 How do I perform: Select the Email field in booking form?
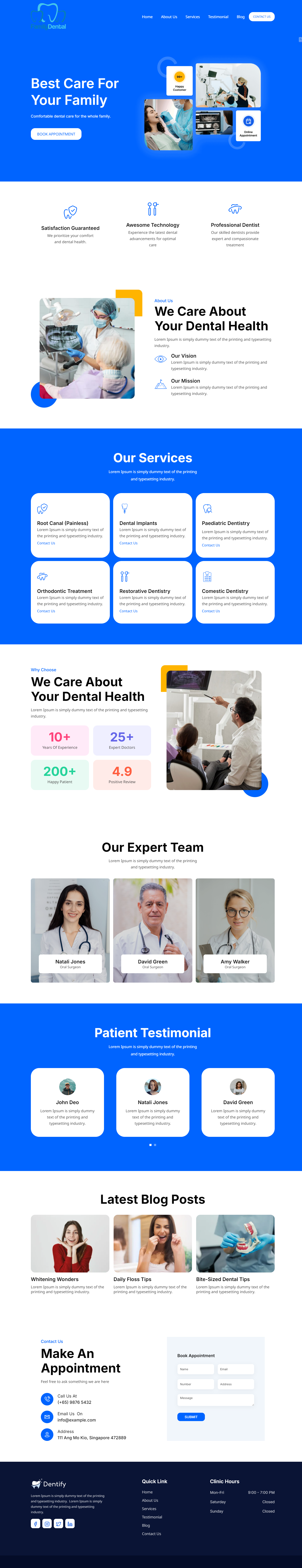coord(235,1369)
